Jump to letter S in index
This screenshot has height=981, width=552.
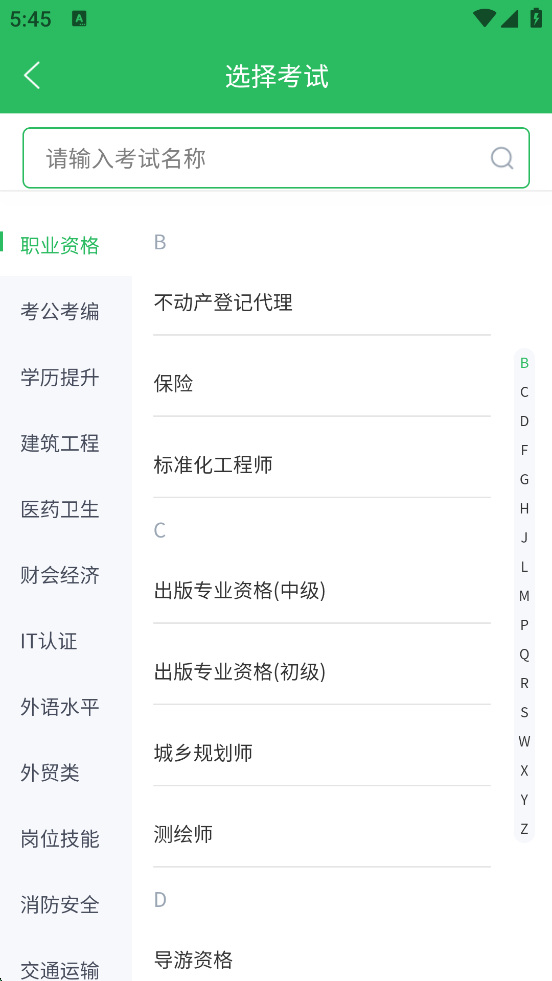coord(524,713)
